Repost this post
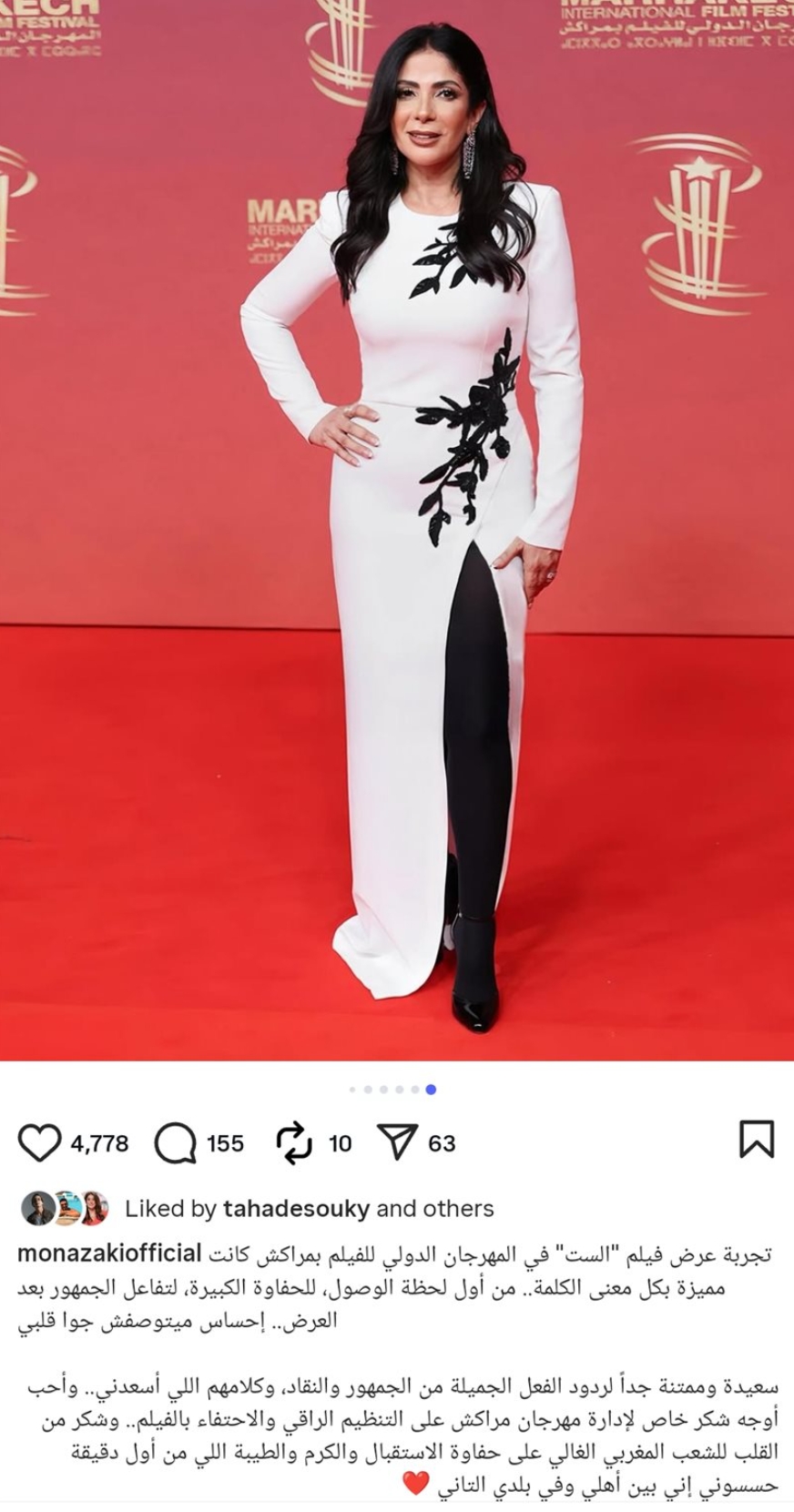 (x=293, y=1143)
